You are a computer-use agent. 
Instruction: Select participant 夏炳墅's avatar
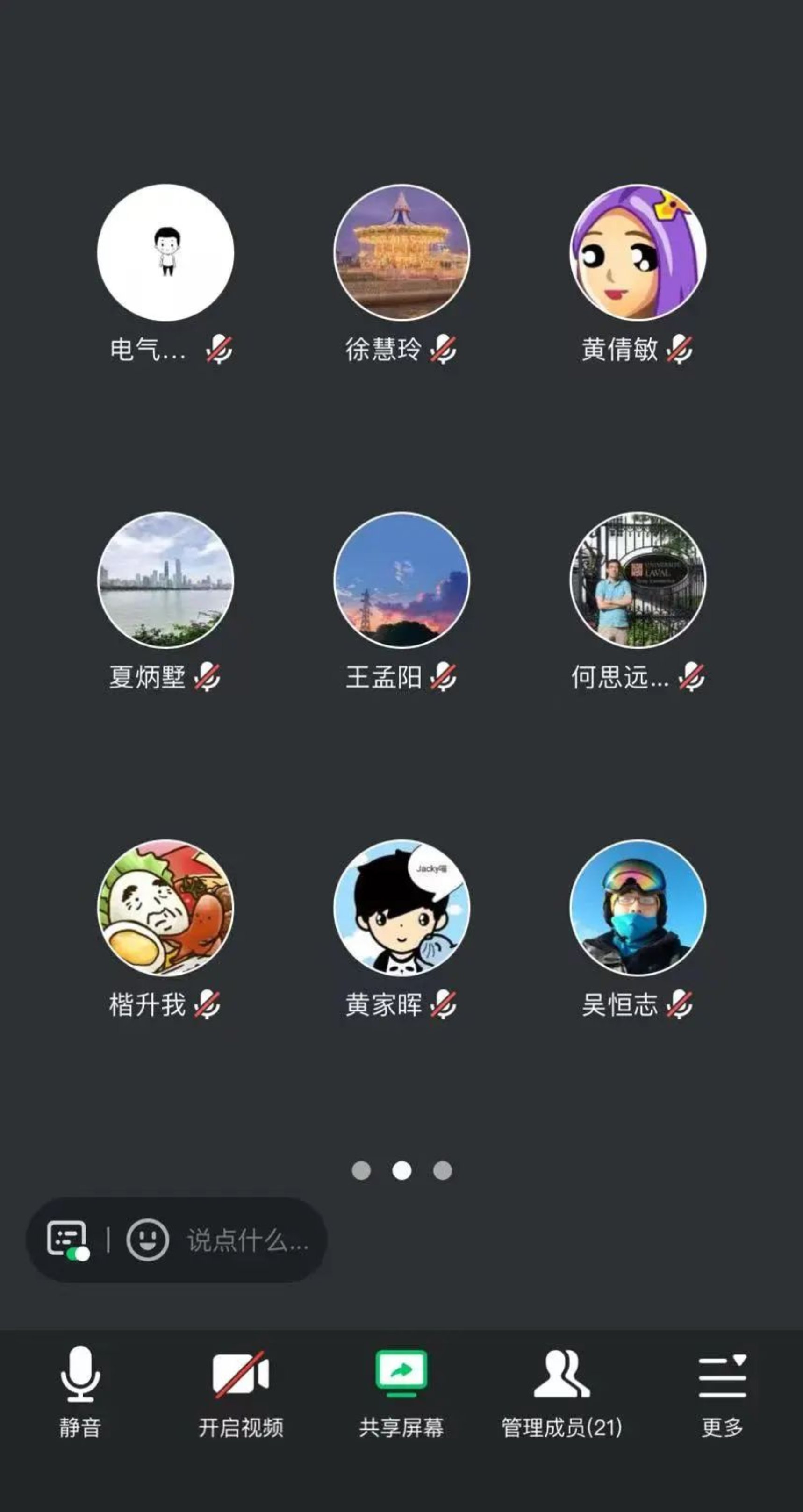tap(165, 580)
